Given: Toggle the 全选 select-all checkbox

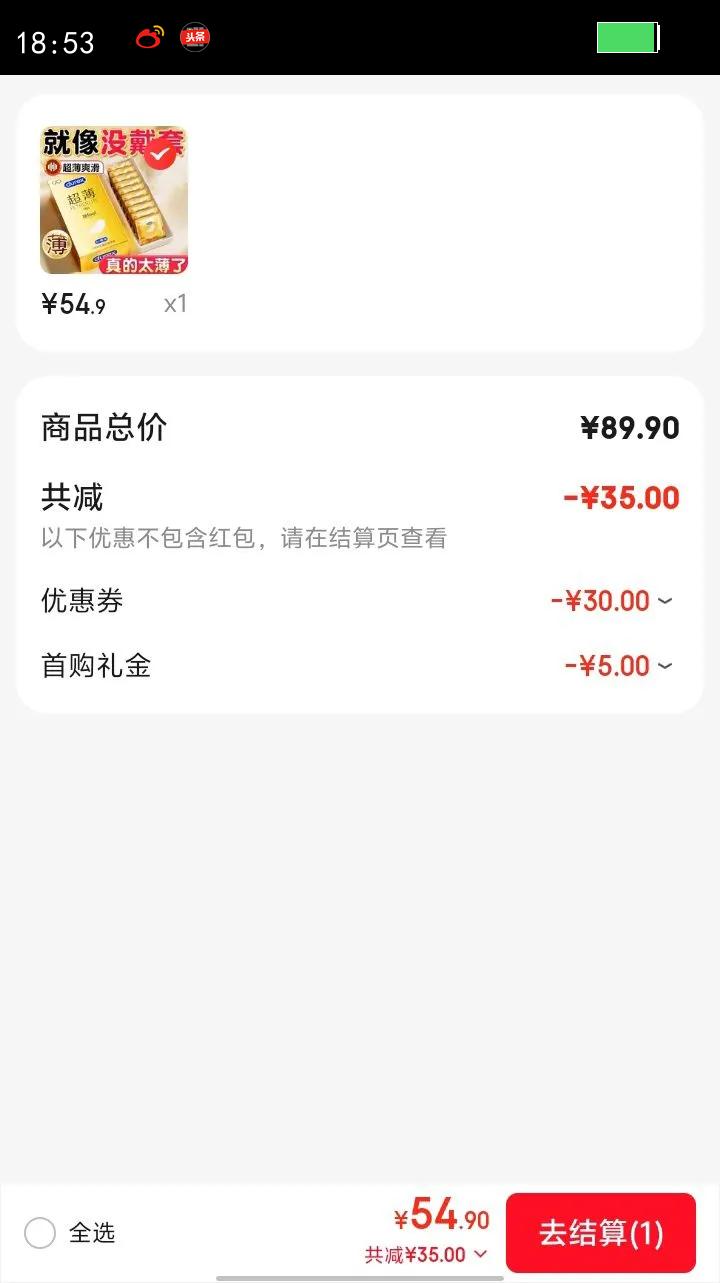Looking at the screenshot, I should pyautogui.click(x=40, y=1233).
